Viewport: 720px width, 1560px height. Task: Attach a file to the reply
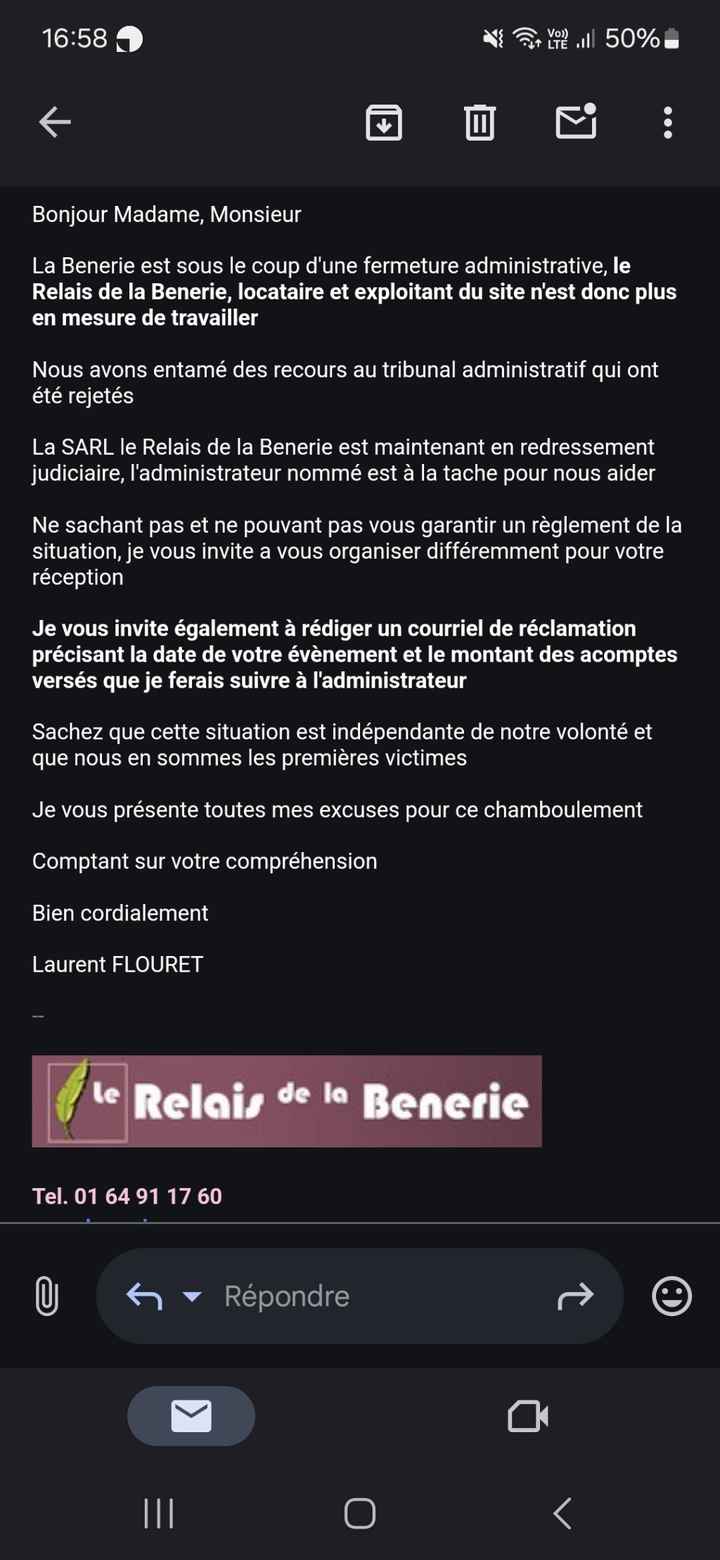46,1296
